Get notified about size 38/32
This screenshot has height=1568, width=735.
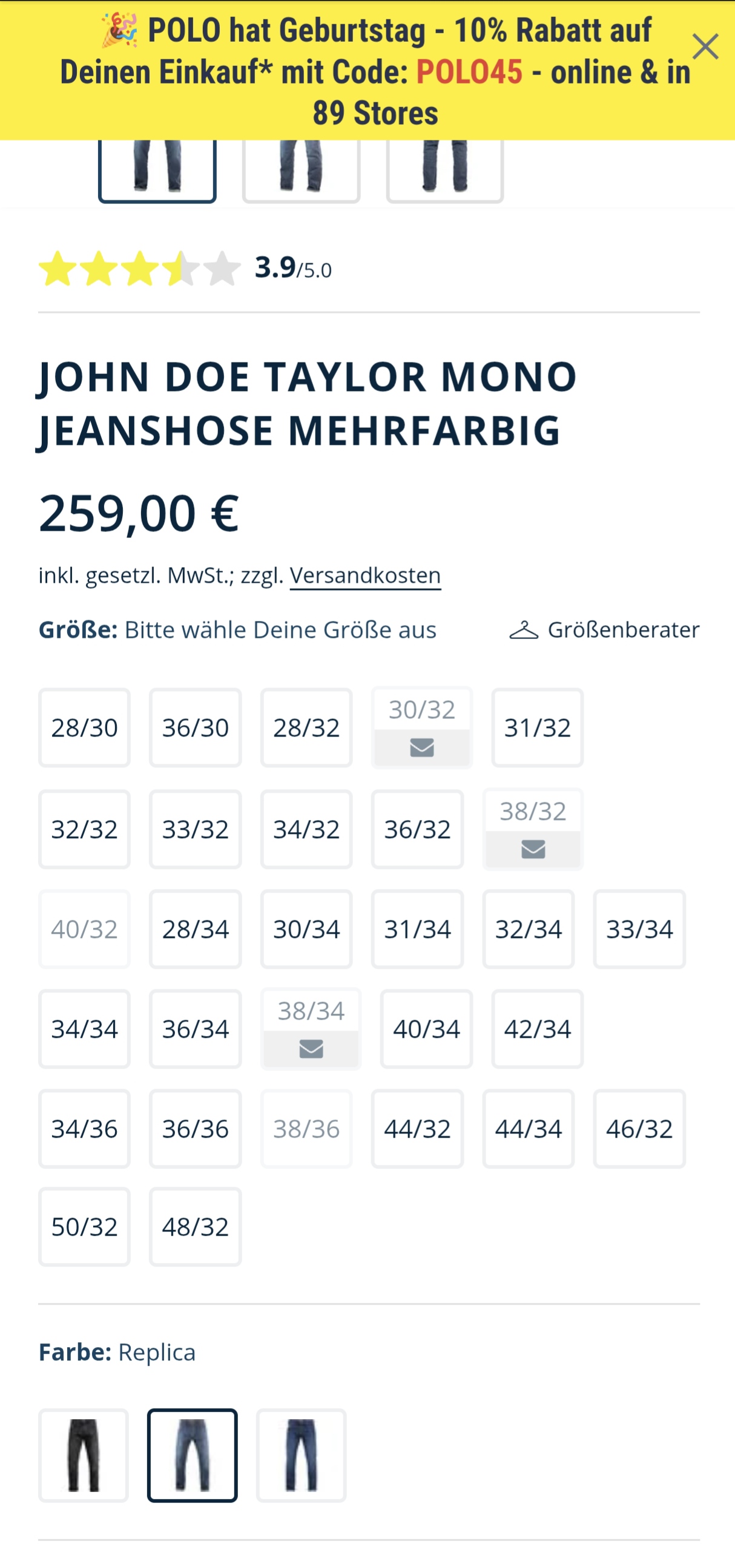(533, 848)
